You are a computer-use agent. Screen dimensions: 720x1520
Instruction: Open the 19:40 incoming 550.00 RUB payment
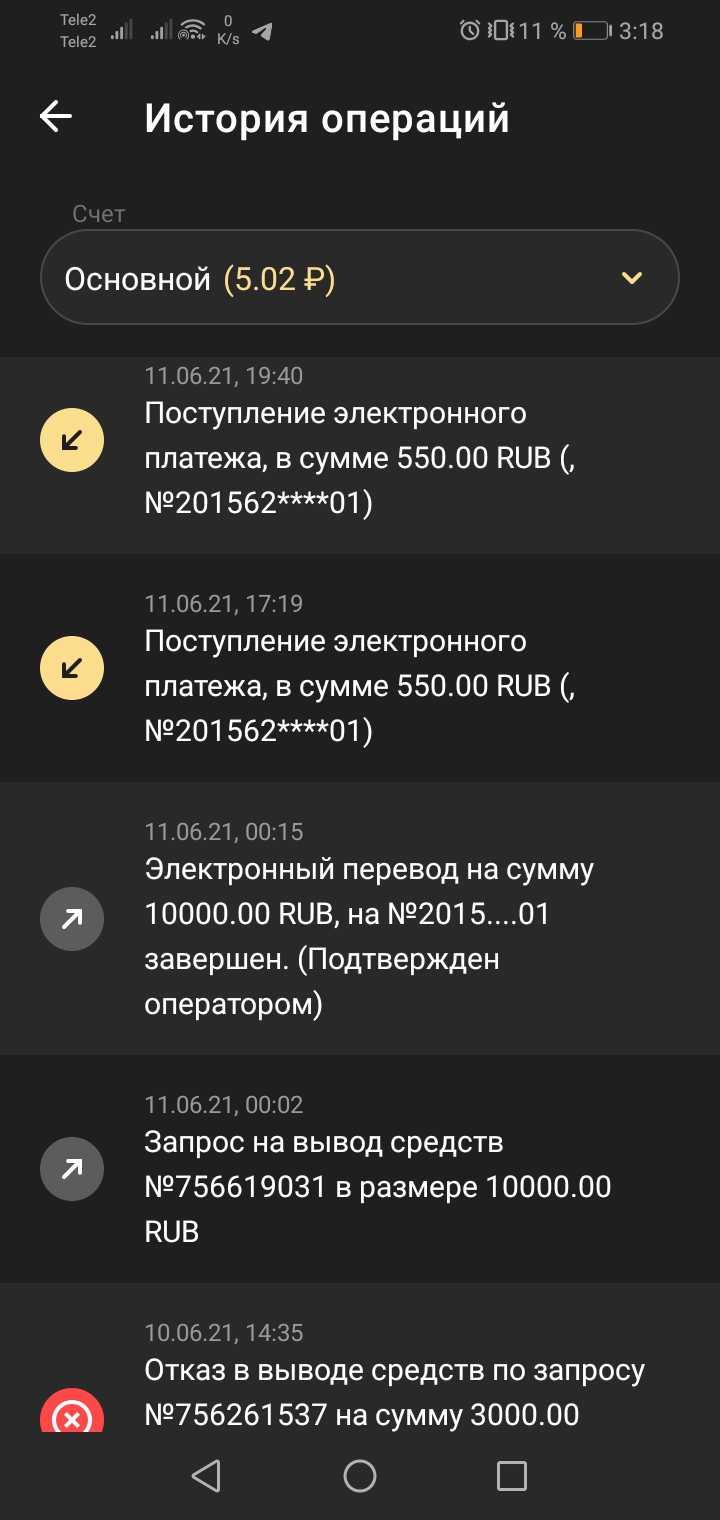(x=360, y=458)
